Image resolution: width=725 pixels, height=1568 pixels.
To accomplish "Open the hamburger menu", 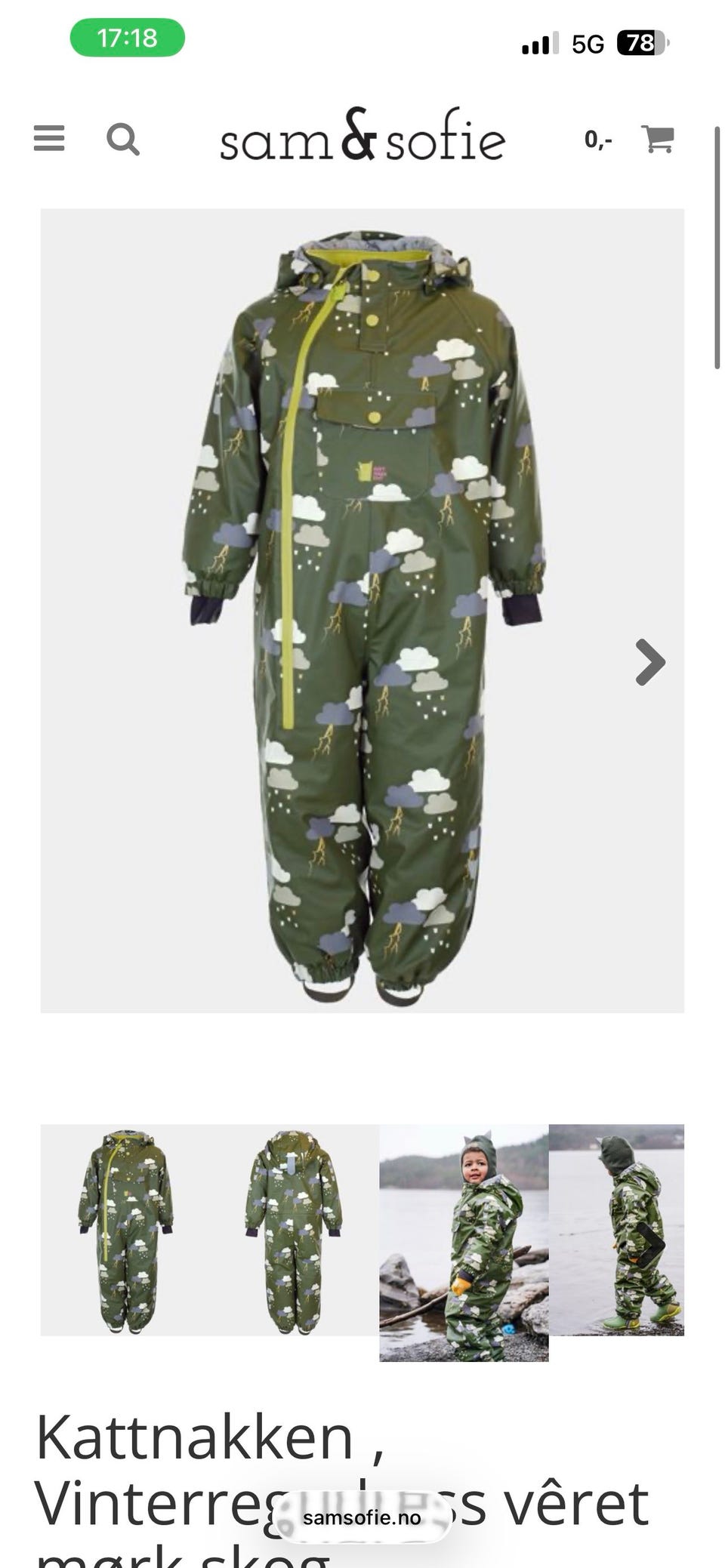I will tap(49, 138).
